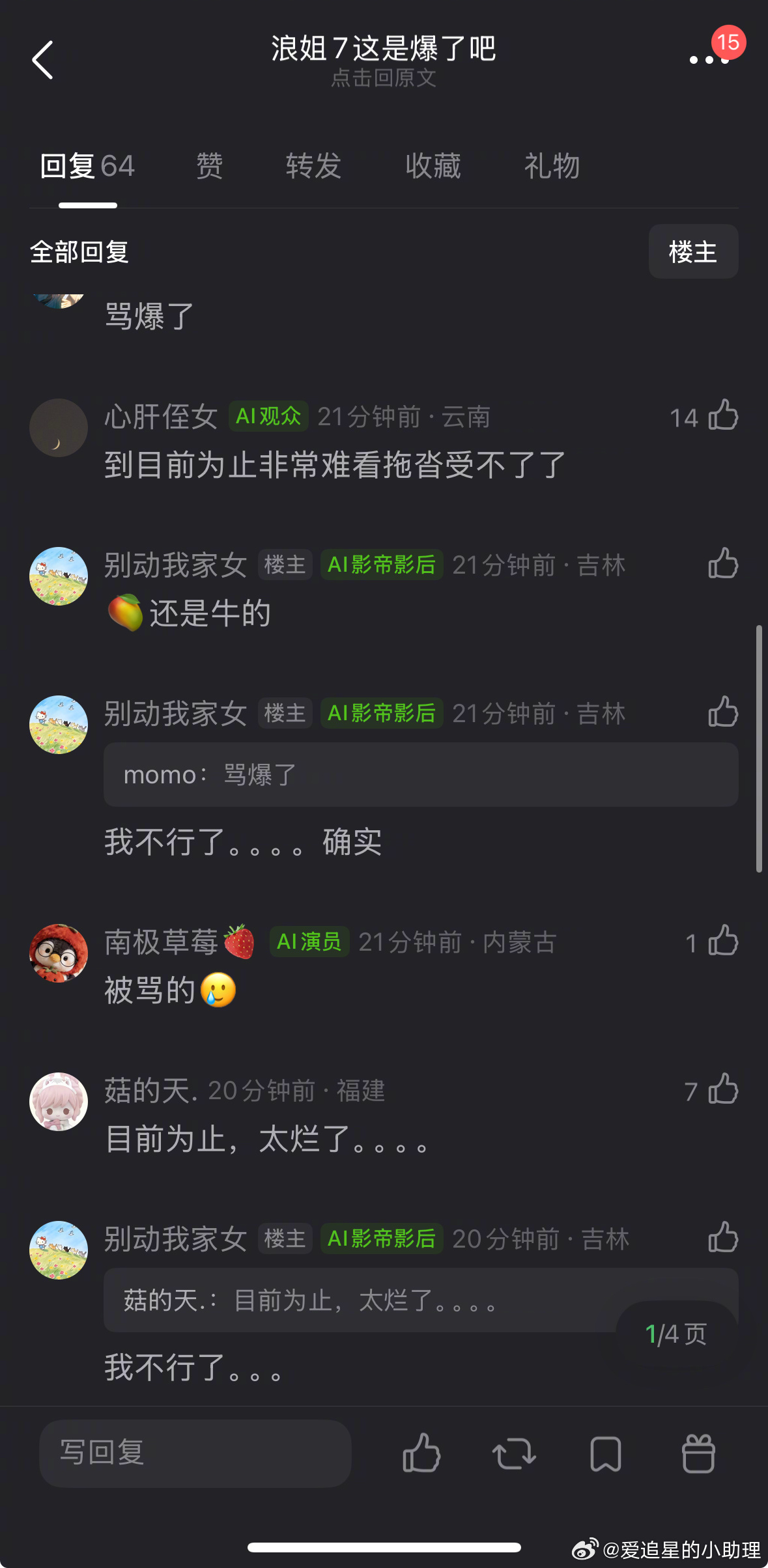Image resolution: width=768 pixels, height=1568 pixels.
Task: Toggle the 楼主 filter for replies
Action: click(x=692, y=252)
